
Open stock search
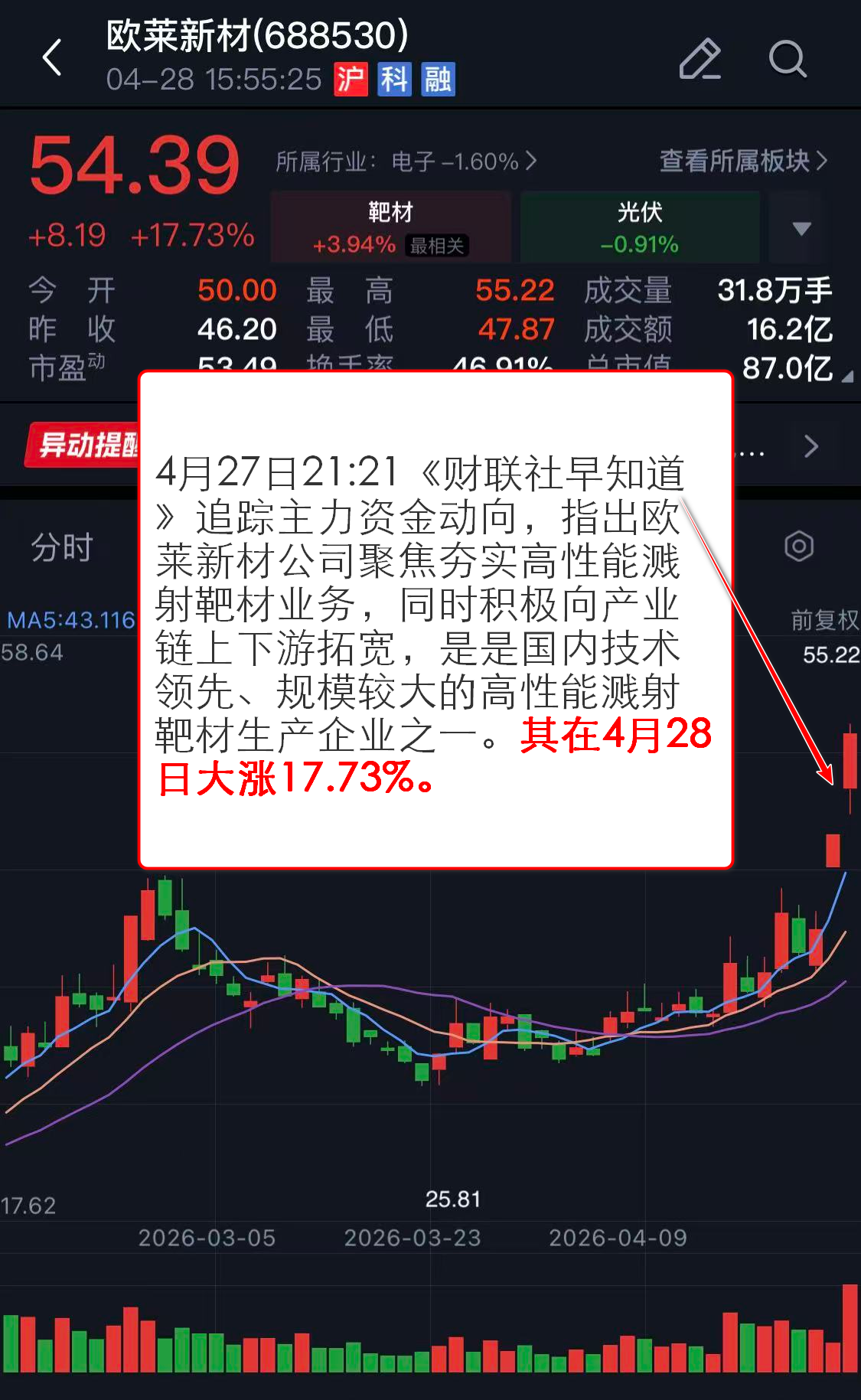[787, 59]
